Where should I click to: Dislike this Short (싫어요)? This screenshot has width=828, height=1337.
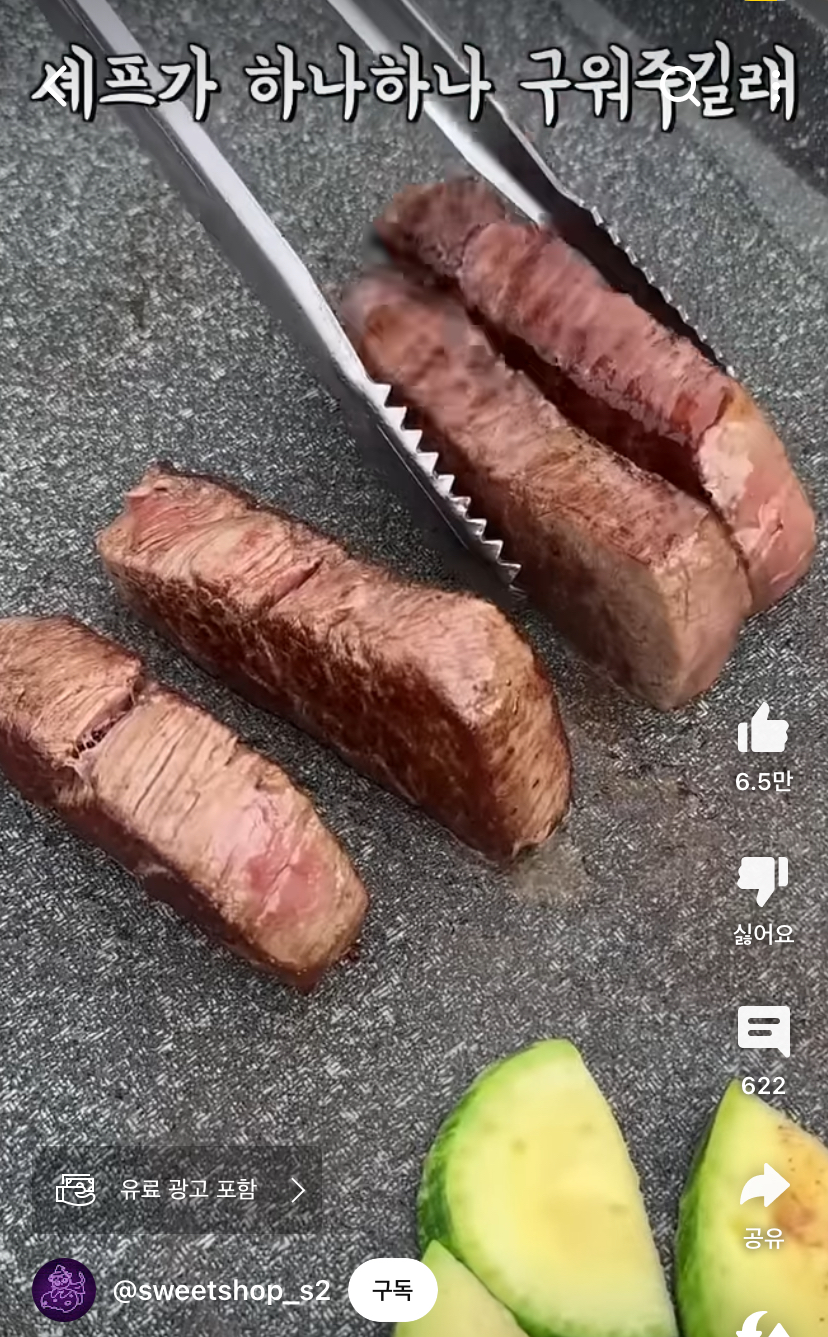click(763, 881)
